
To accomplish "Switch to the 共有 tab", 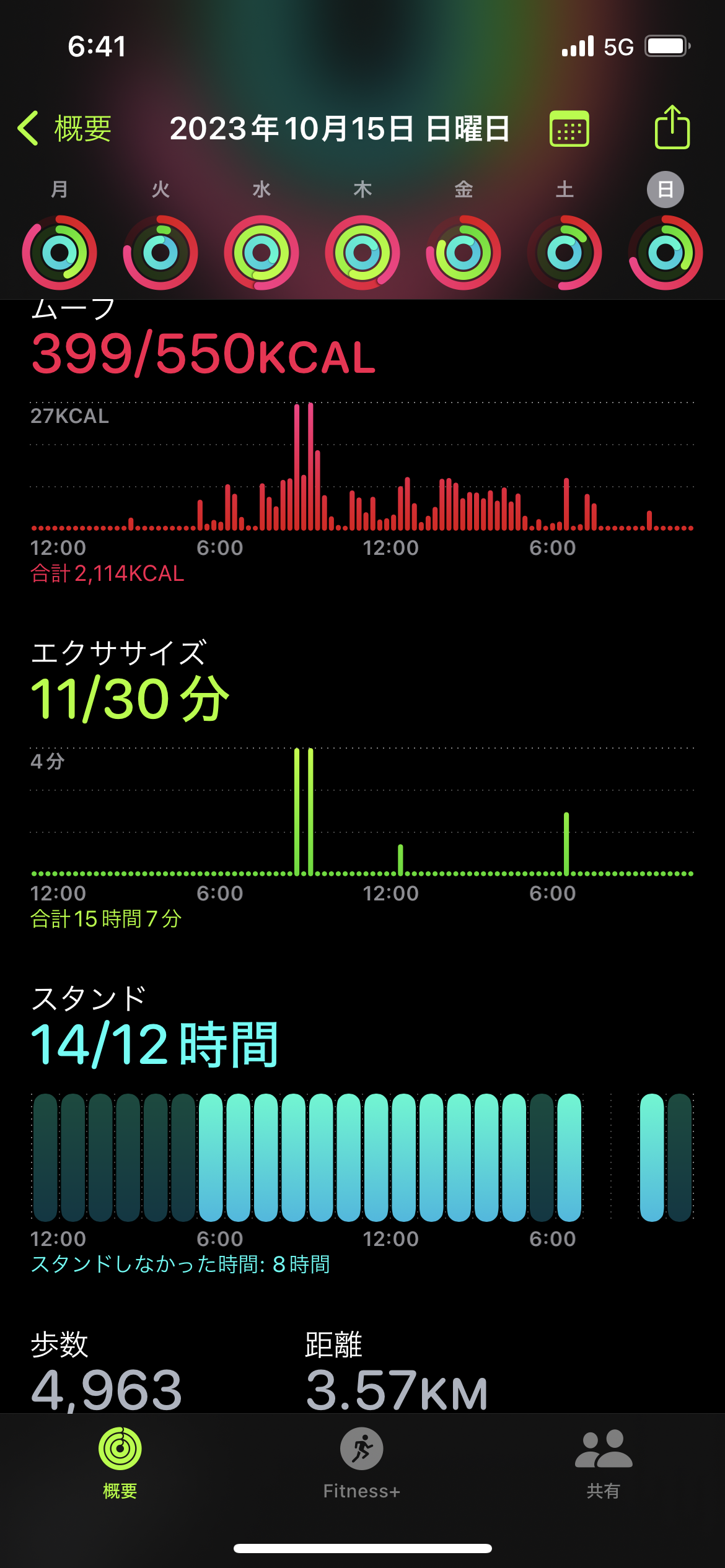I will coord(604,1463).
